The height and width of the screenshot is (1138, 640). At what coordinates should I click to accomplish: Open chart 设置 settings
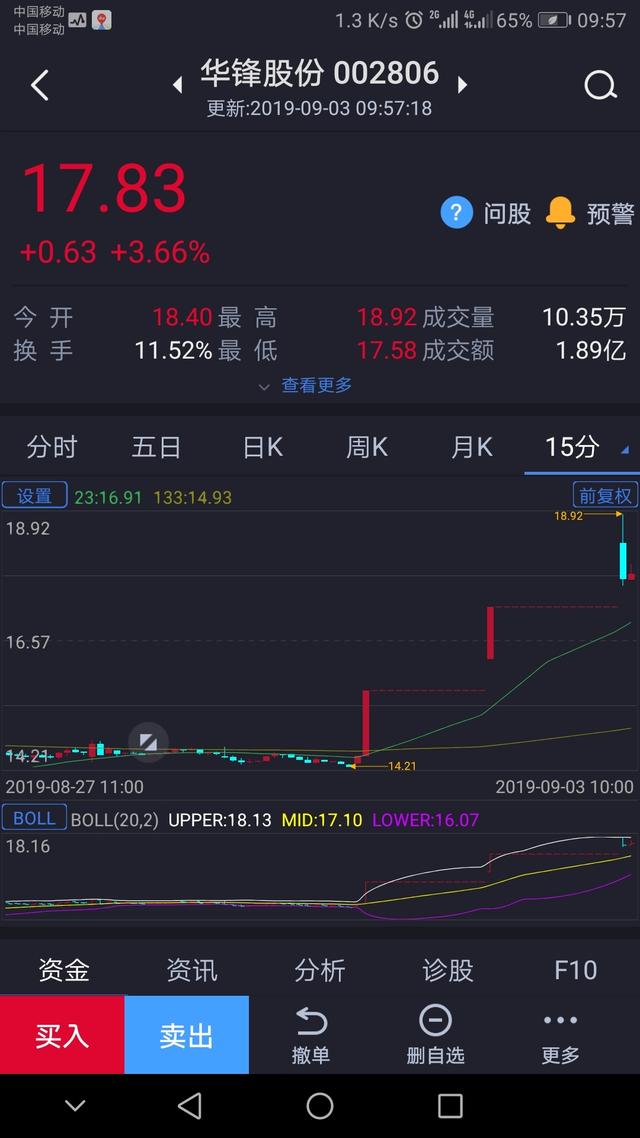tap(34, 495)
